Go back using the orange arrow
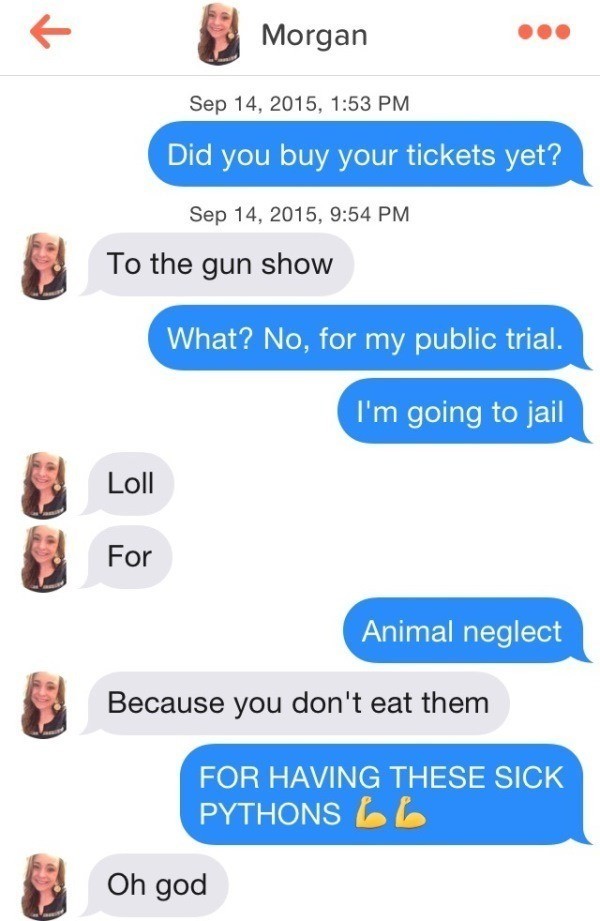Viewport: 600px width, 921px height. point(50,33)
